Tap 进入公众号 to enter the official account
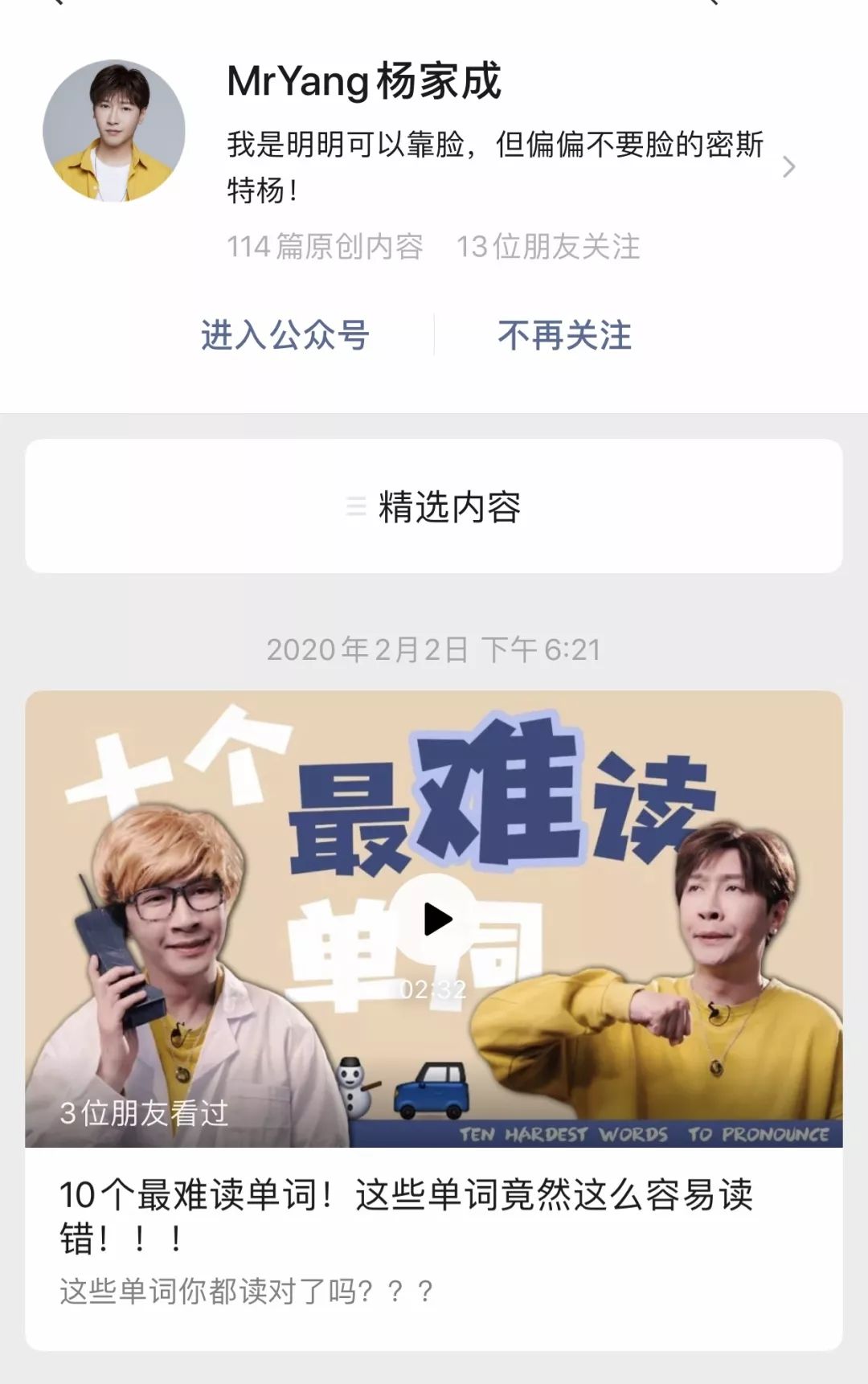The image size is (868, 1384). [285, 335]
